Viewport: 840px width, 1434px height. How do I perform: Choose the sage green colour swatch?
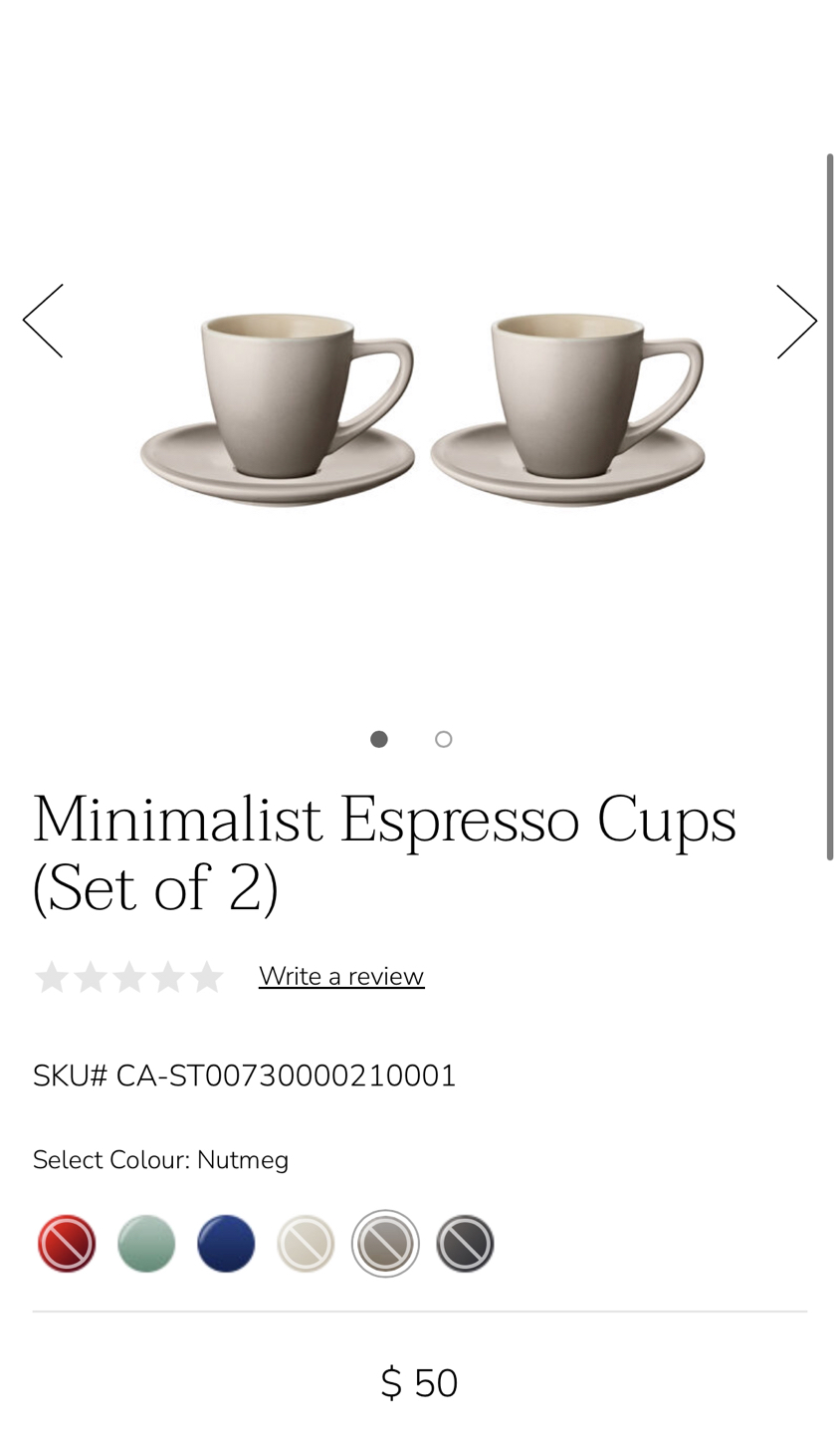[x=146, y=1244]
